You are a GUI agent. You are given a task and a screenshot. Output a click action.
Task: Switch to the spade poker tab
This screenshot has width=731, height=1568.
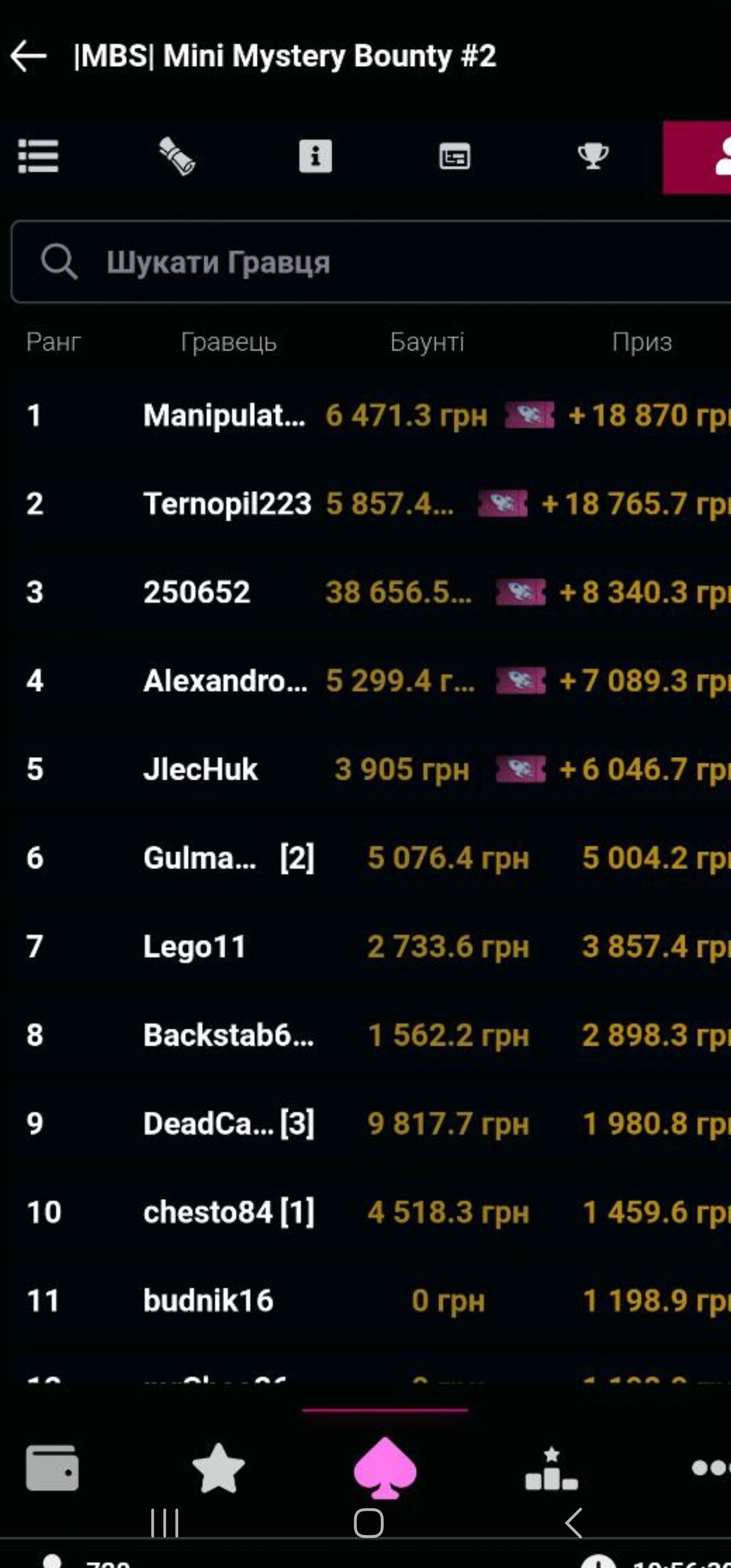(385, 1467)
